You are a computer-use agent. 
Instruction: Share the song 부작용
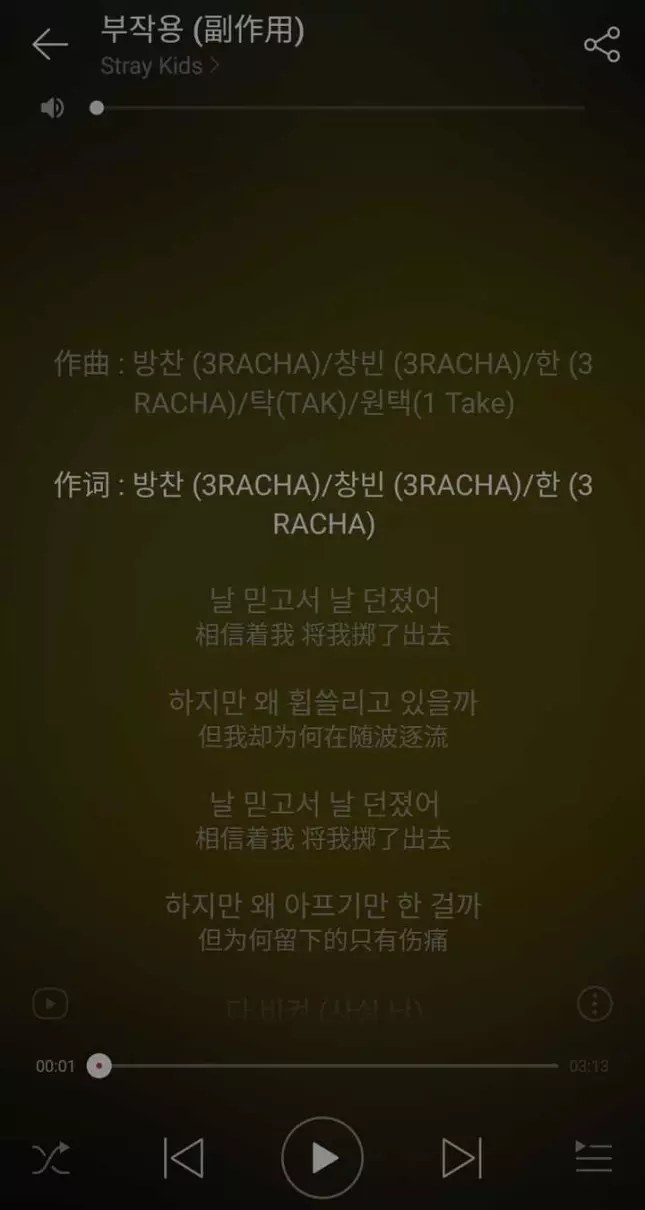click(x=601, y=44)
